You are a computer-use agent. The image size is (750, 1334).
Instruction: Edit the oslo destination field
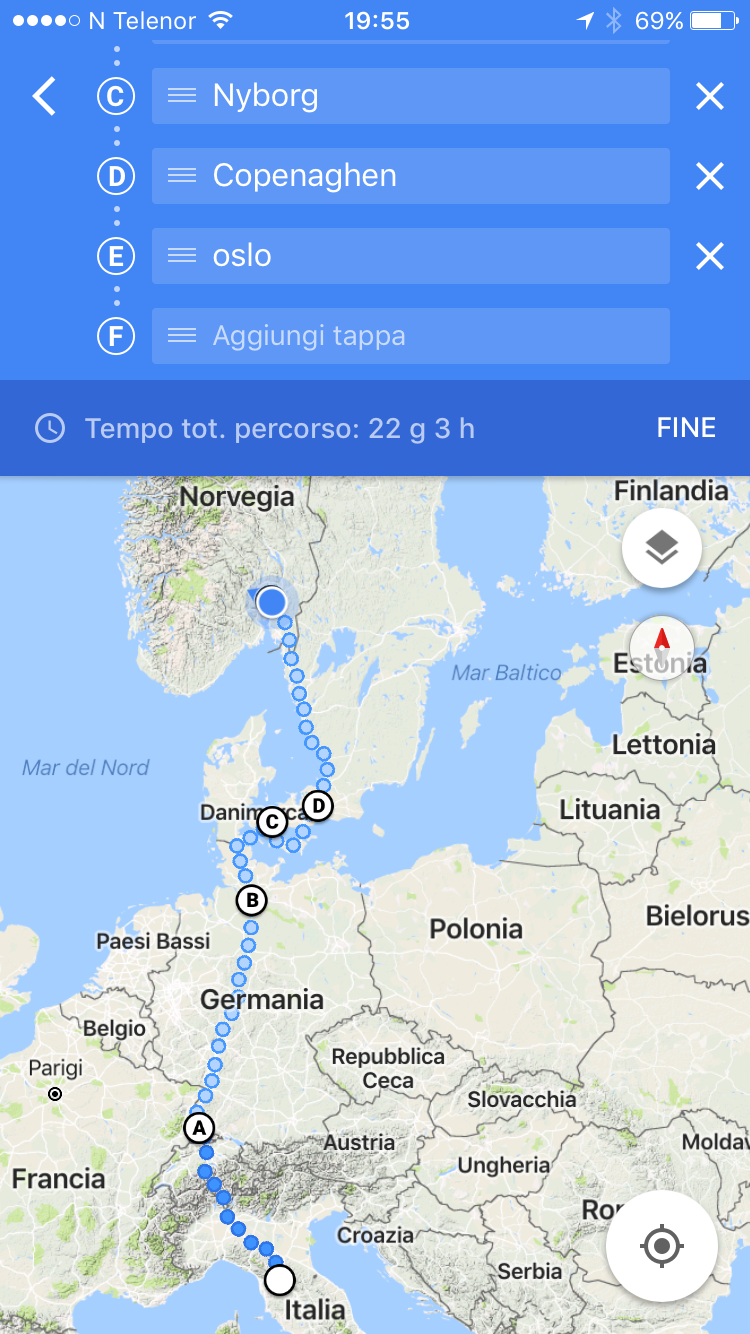coord(411,256)
